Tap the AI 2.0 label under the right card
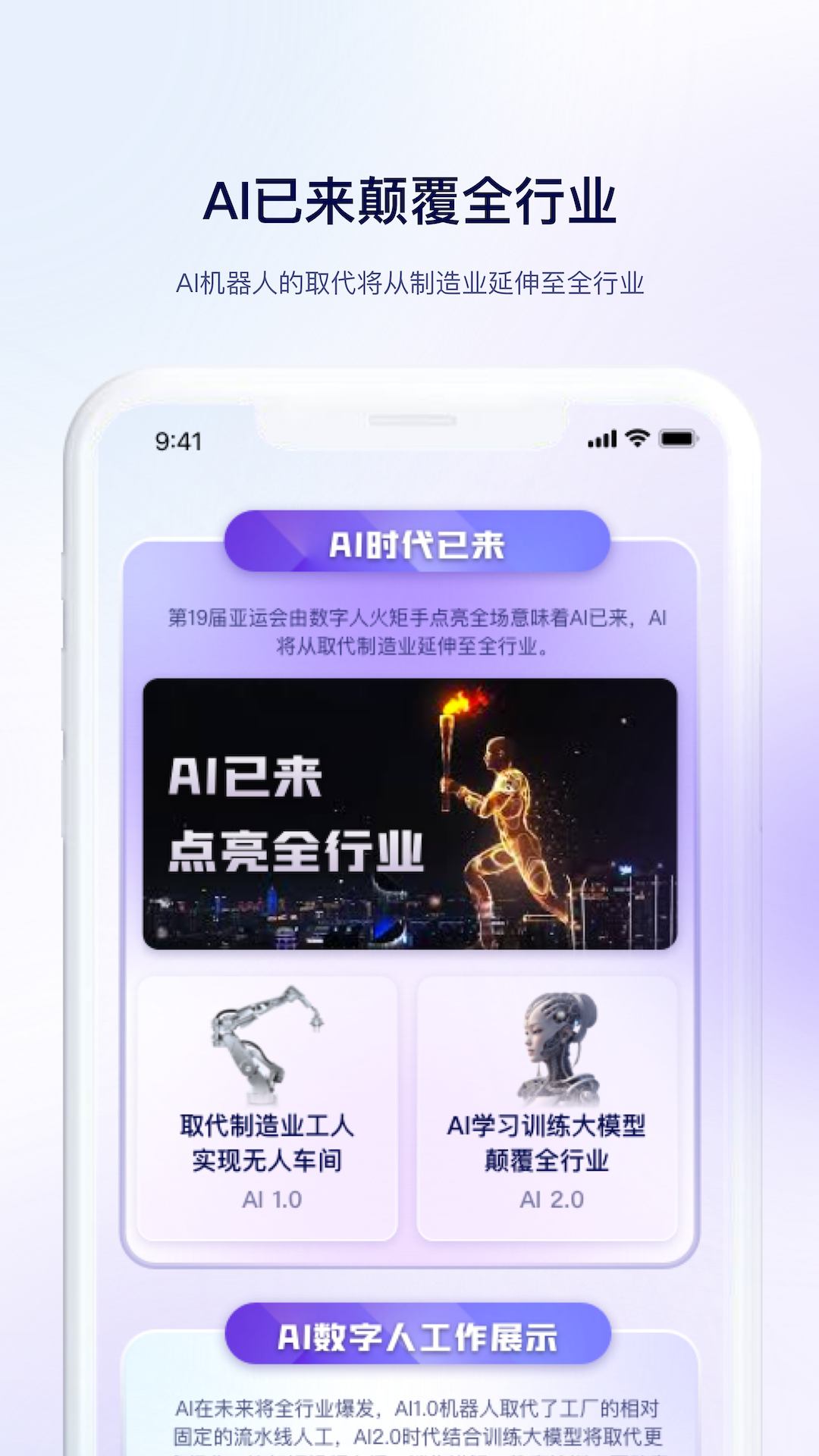 (552, 1198)
